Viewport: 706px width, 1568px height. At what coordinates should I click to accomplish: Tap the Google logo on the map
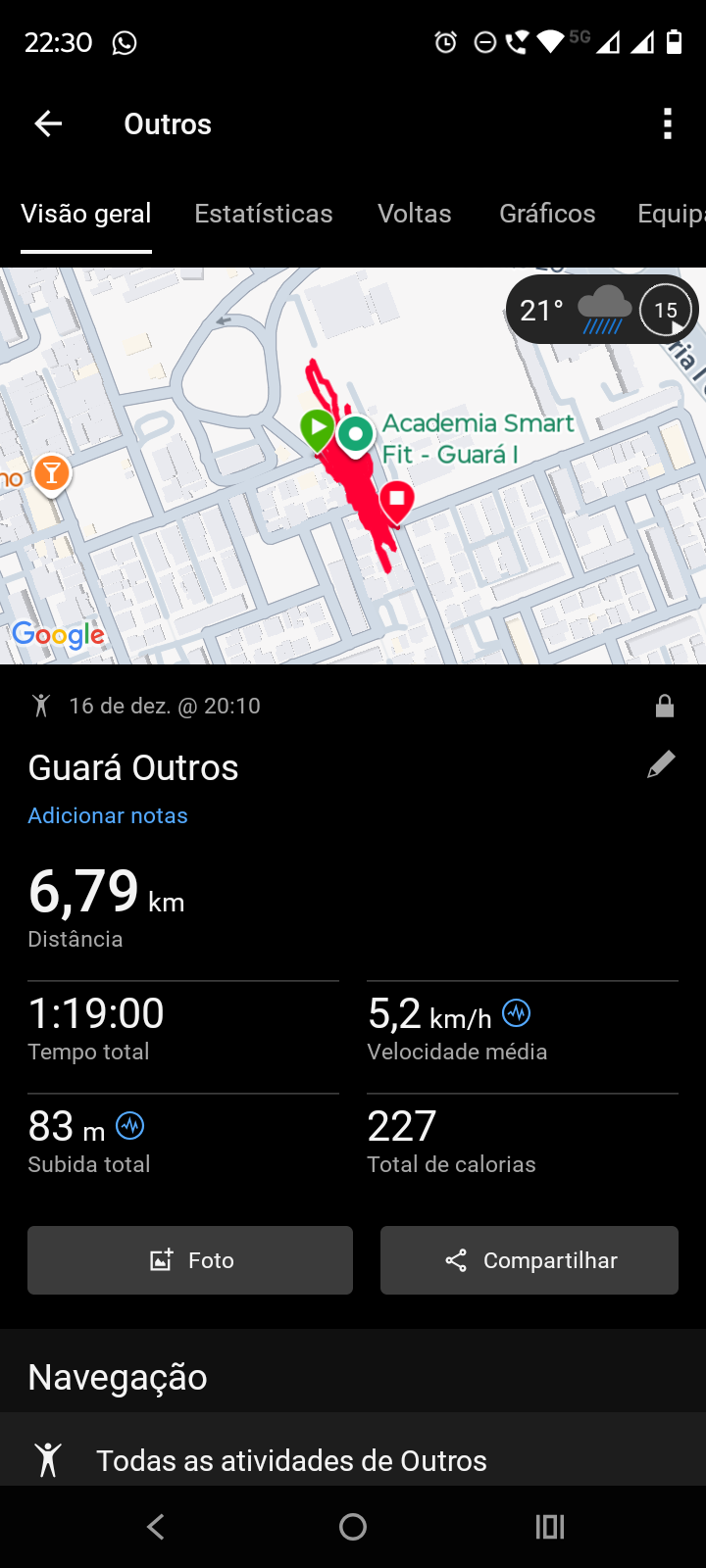[60, 635]
